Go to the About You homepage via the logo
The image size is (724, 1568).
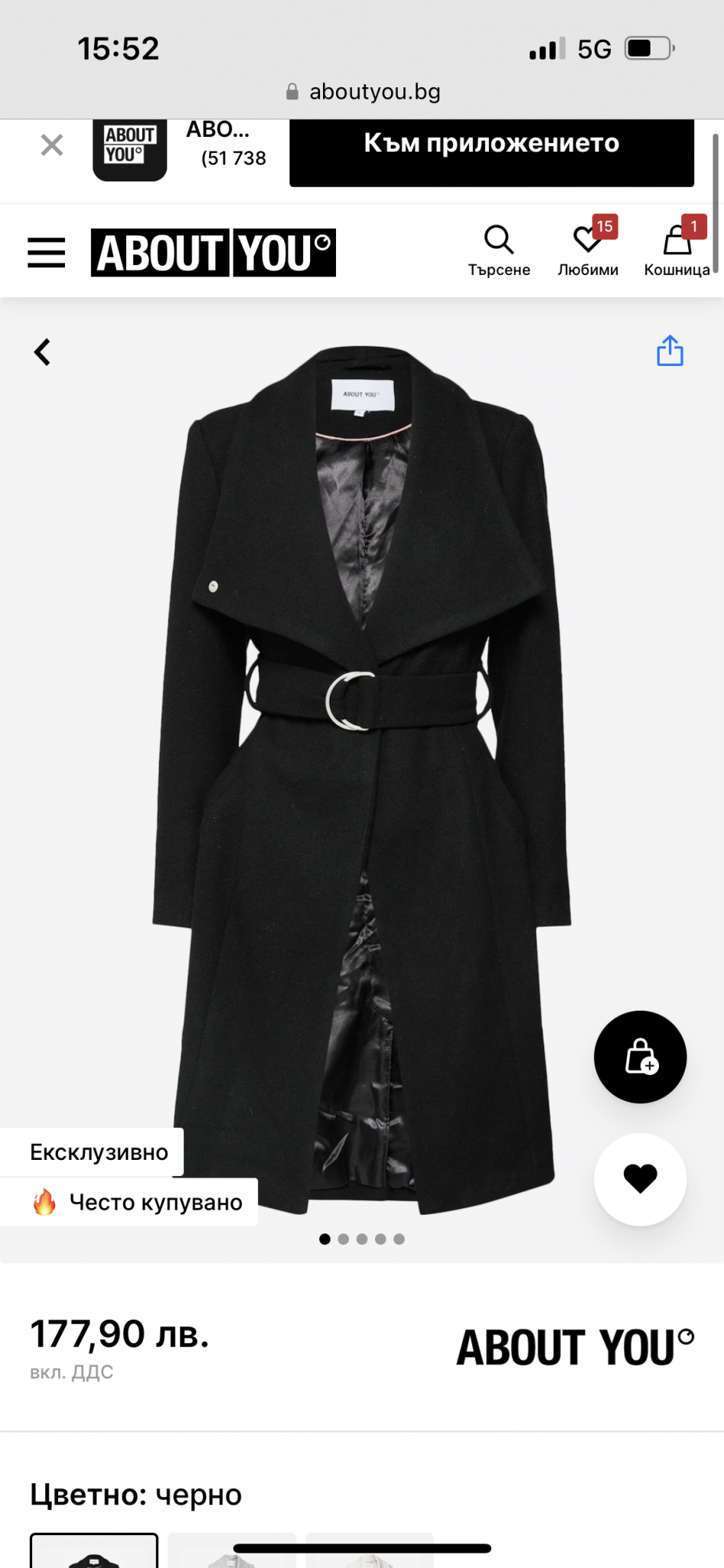pyautogui.click(x=213, y=253)
